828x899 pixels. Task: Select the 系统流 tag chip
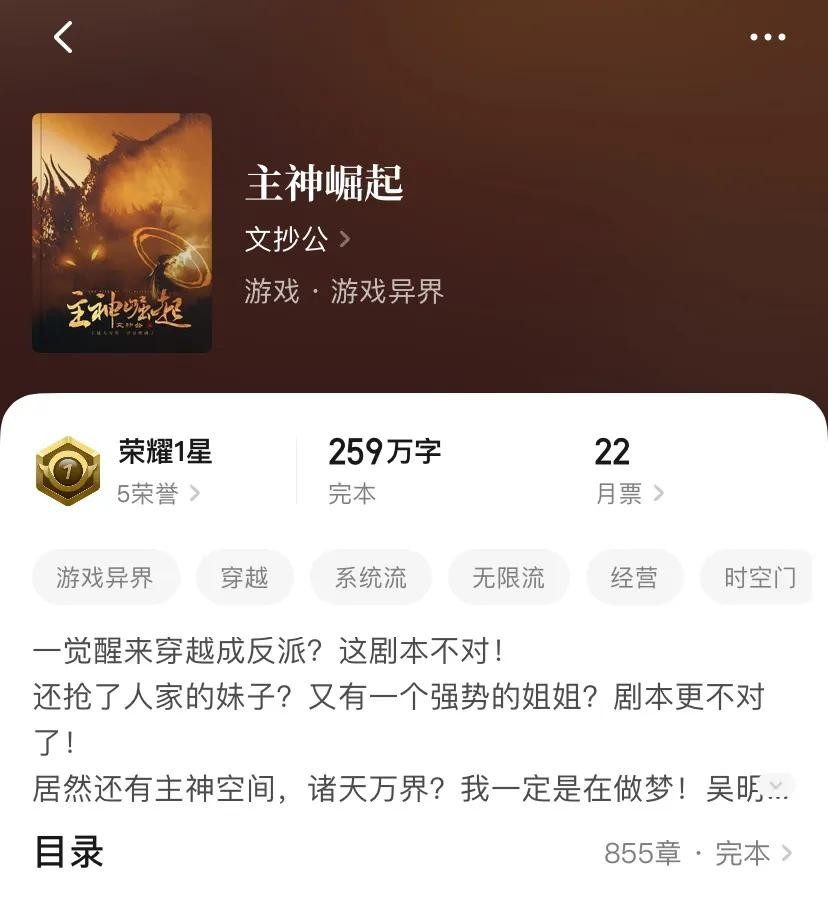370,577
